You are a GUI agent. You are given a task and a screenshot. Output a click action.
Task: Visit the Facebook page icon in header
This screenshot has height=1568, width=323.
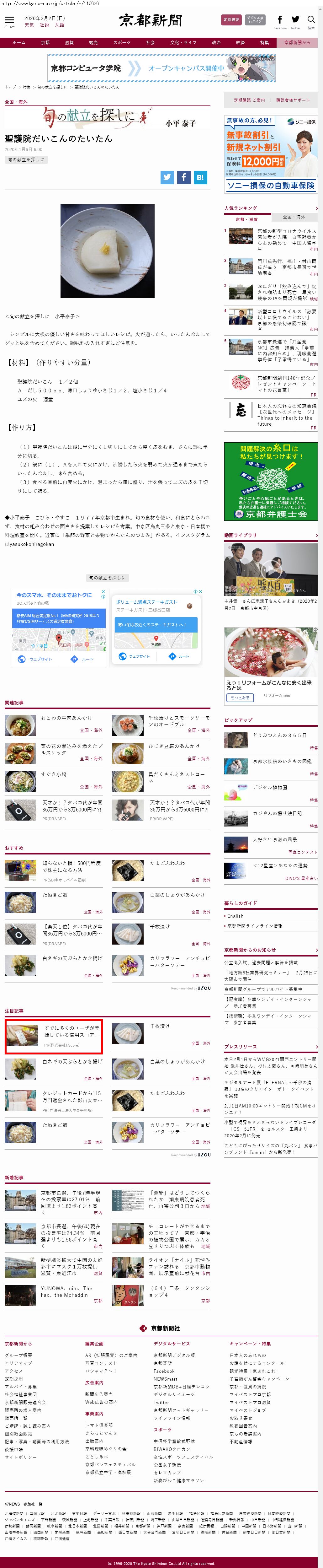(x=280, y=20)
